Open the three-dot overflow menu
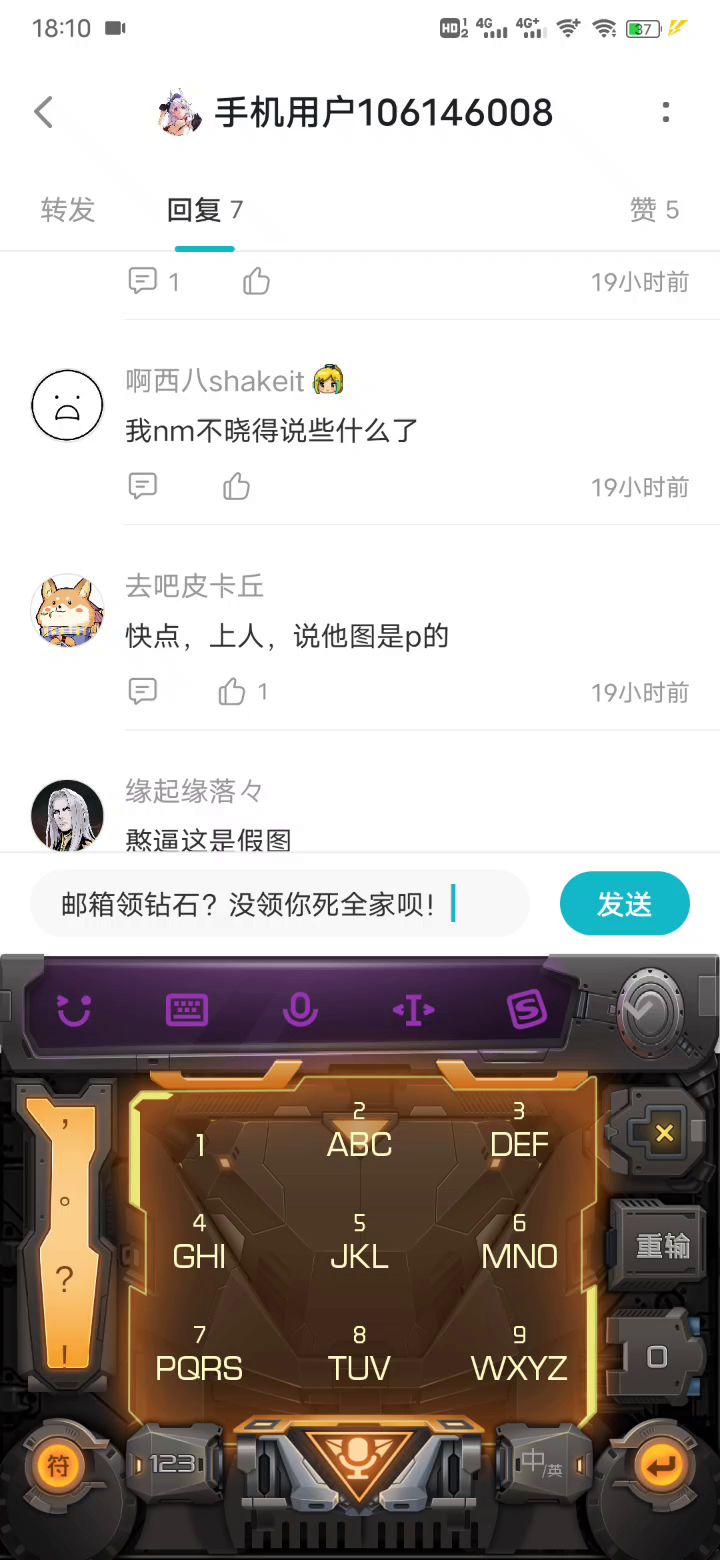The width and height of the screenshot is (720, 1560). 666,112
